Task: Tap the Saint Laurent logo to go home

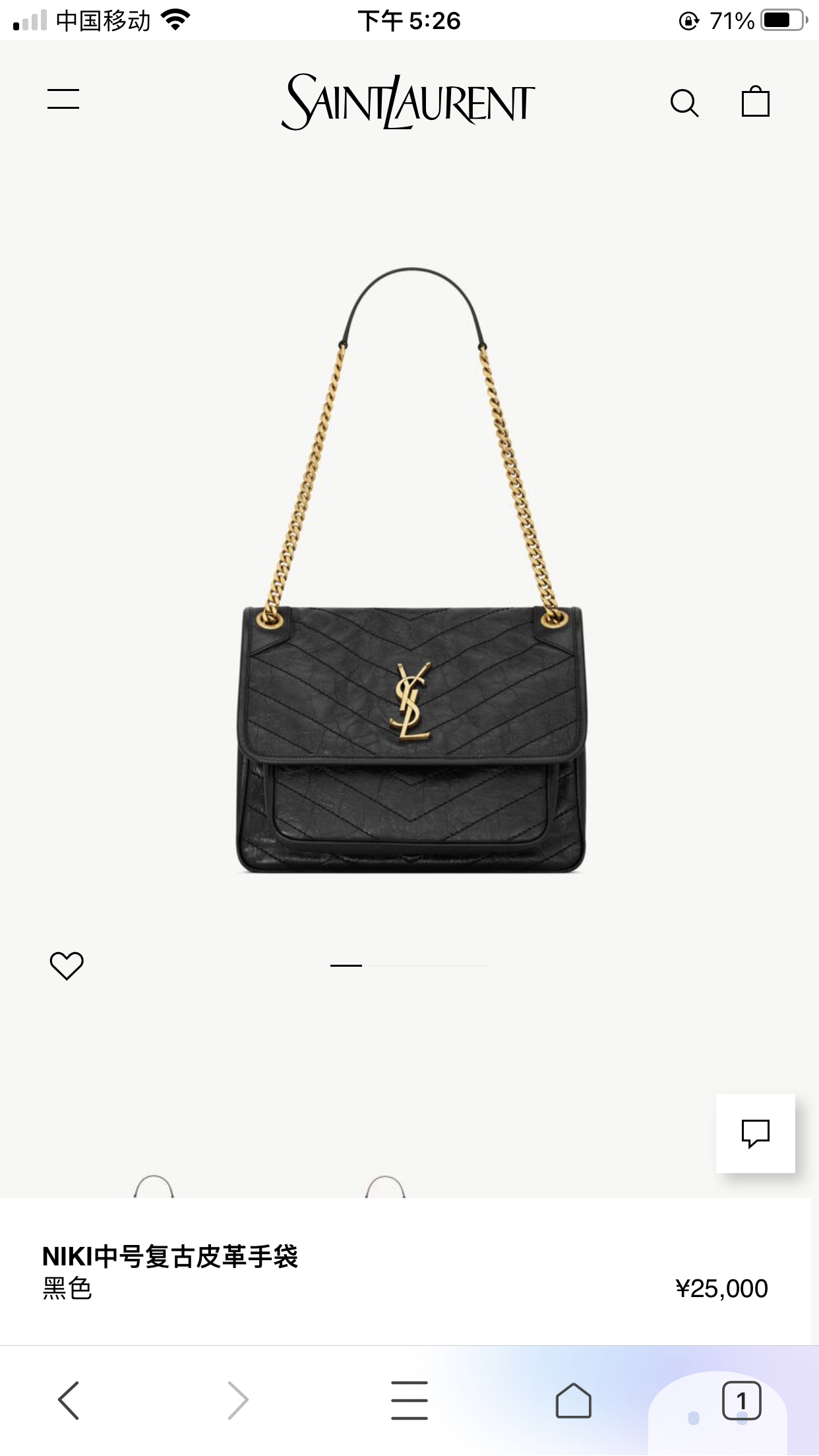Action: 408,102
